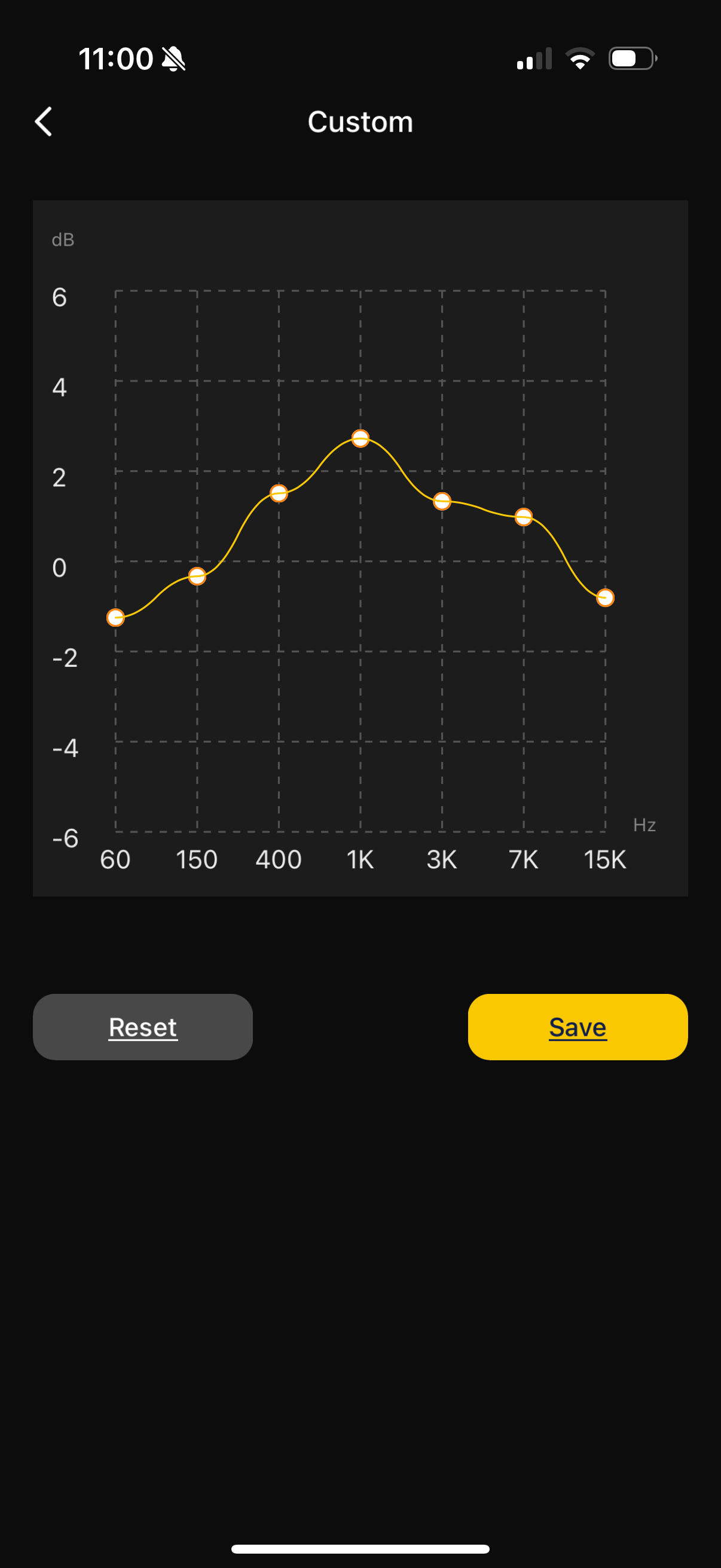
Task: Select the 60 Hz band control point
Action: pos(115,618)
